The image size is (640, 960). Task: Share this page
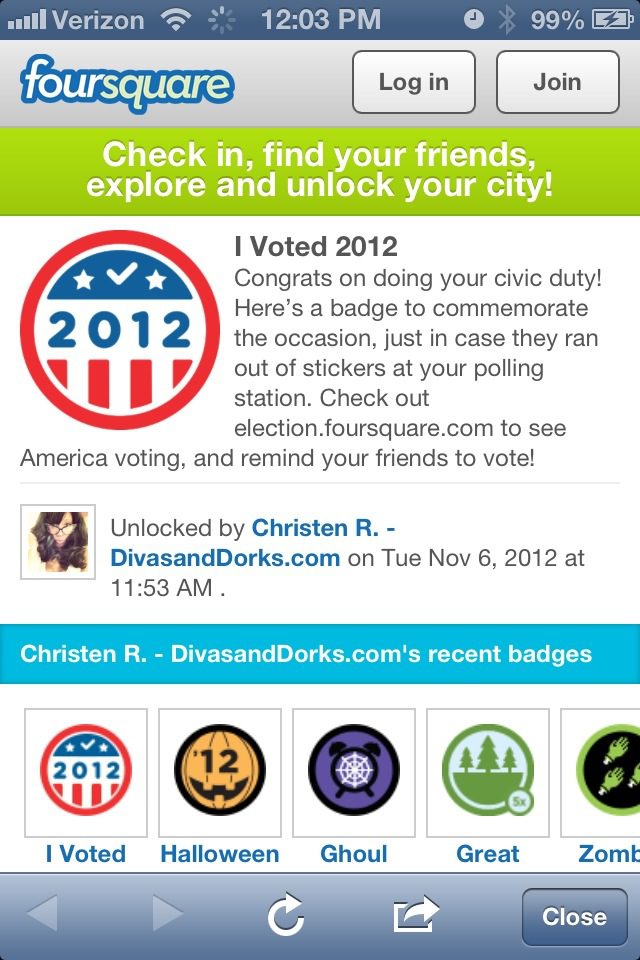click(416, 916)
